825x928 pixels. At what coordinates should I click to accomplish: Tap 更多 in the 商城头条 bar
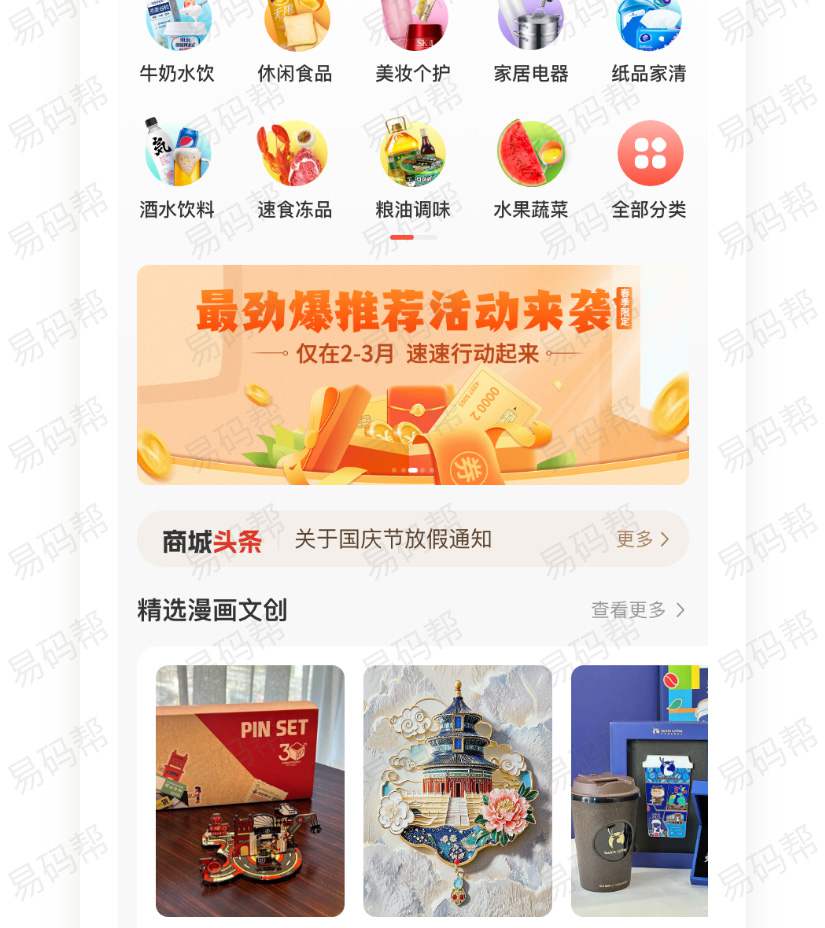click(642, 539)
